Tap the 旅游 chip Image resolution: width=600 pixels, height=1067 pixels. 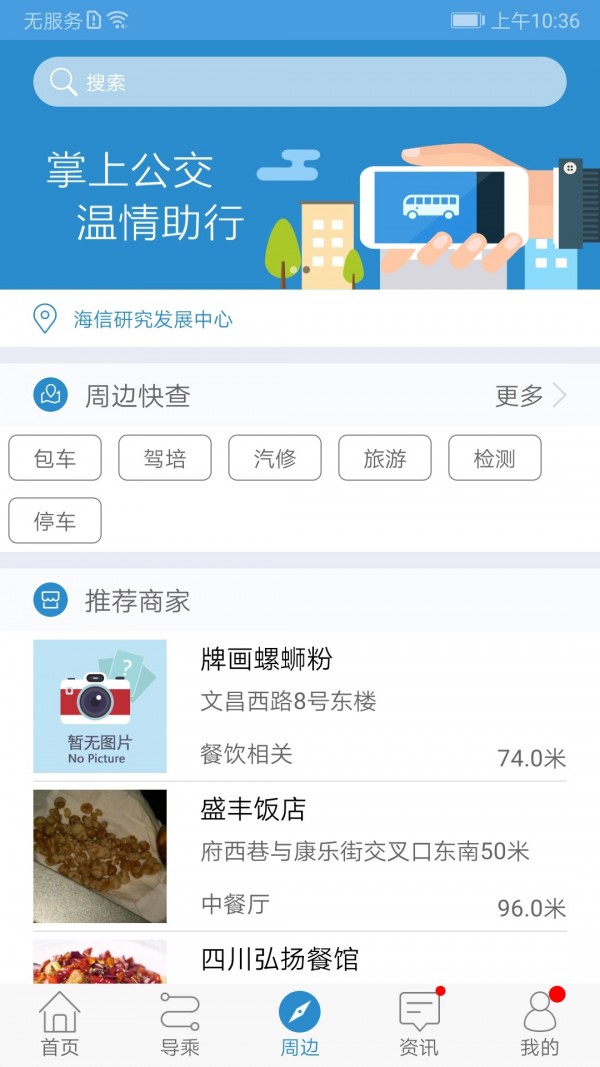tap(385, 458)
